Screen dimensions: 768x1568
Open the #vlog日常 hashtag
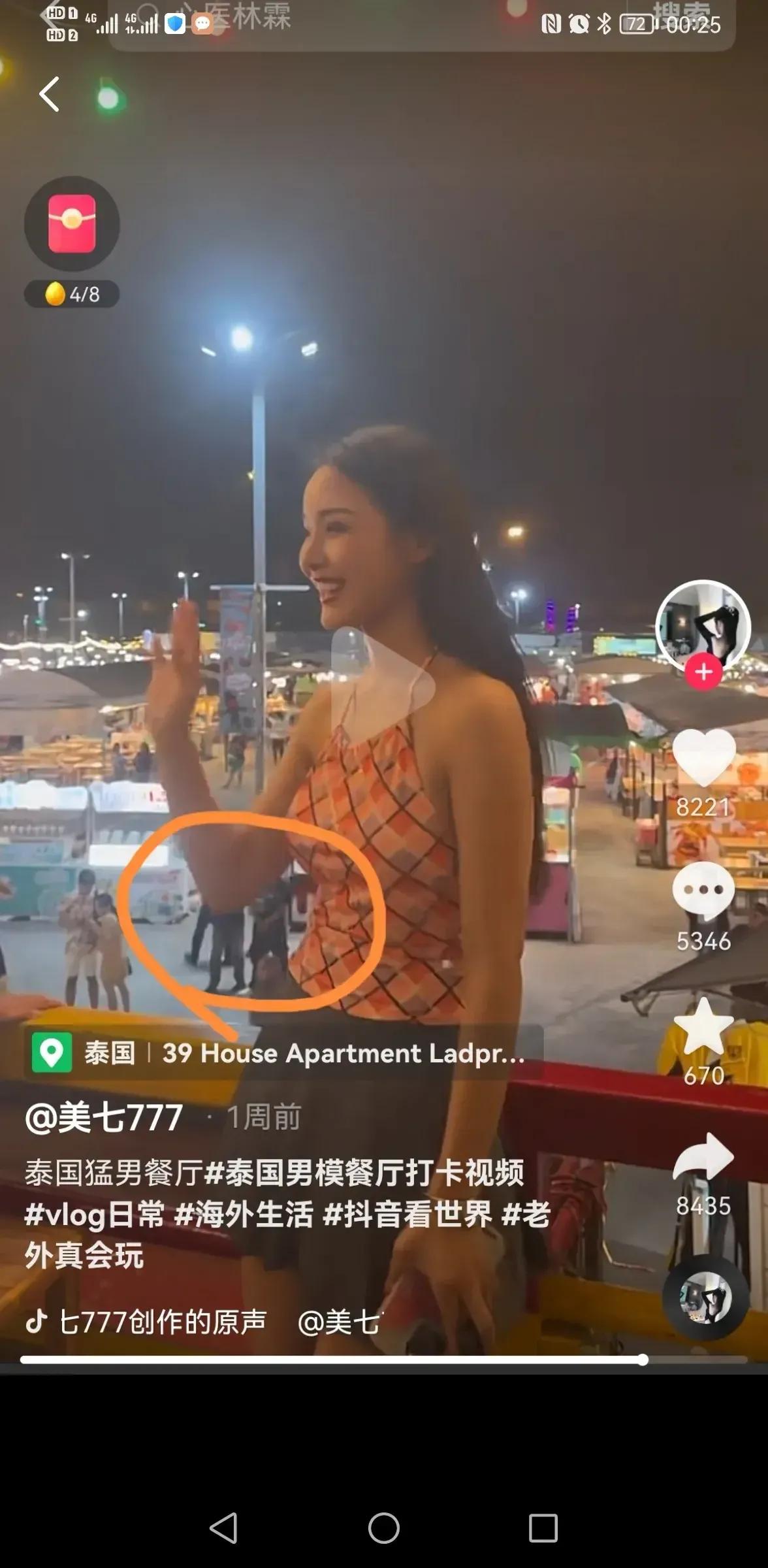coord(95,1215)
